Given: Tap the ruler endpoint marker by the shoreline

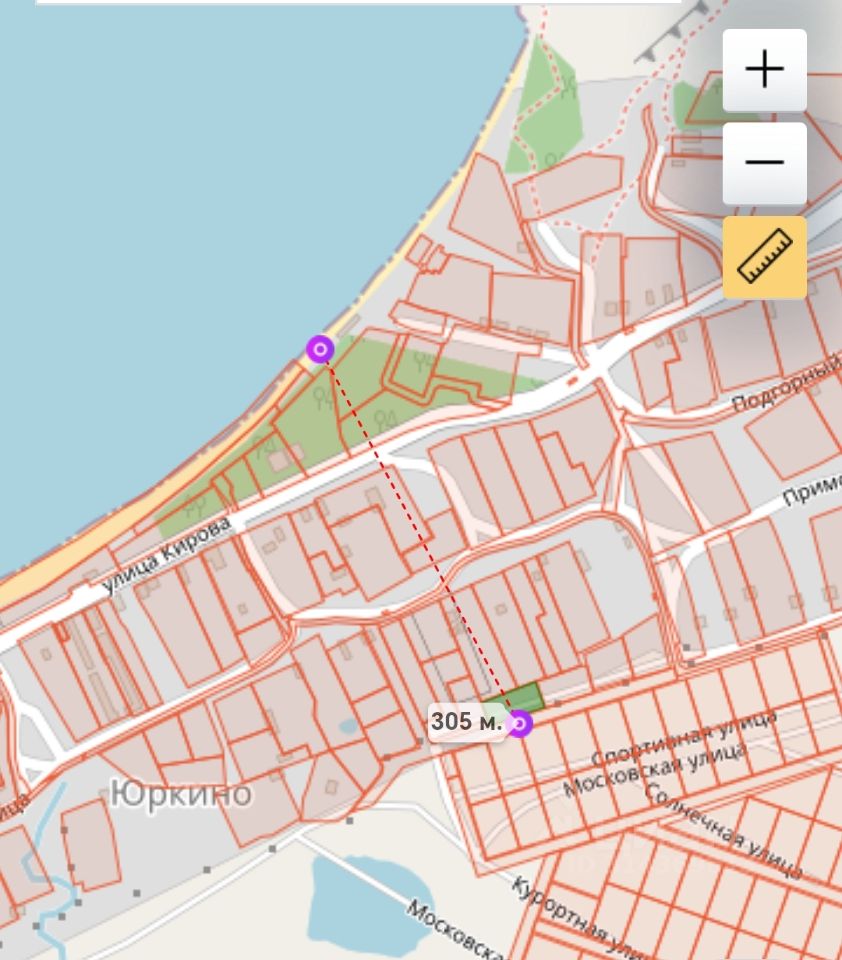Looking at the screenshot, I should point(320,349).
